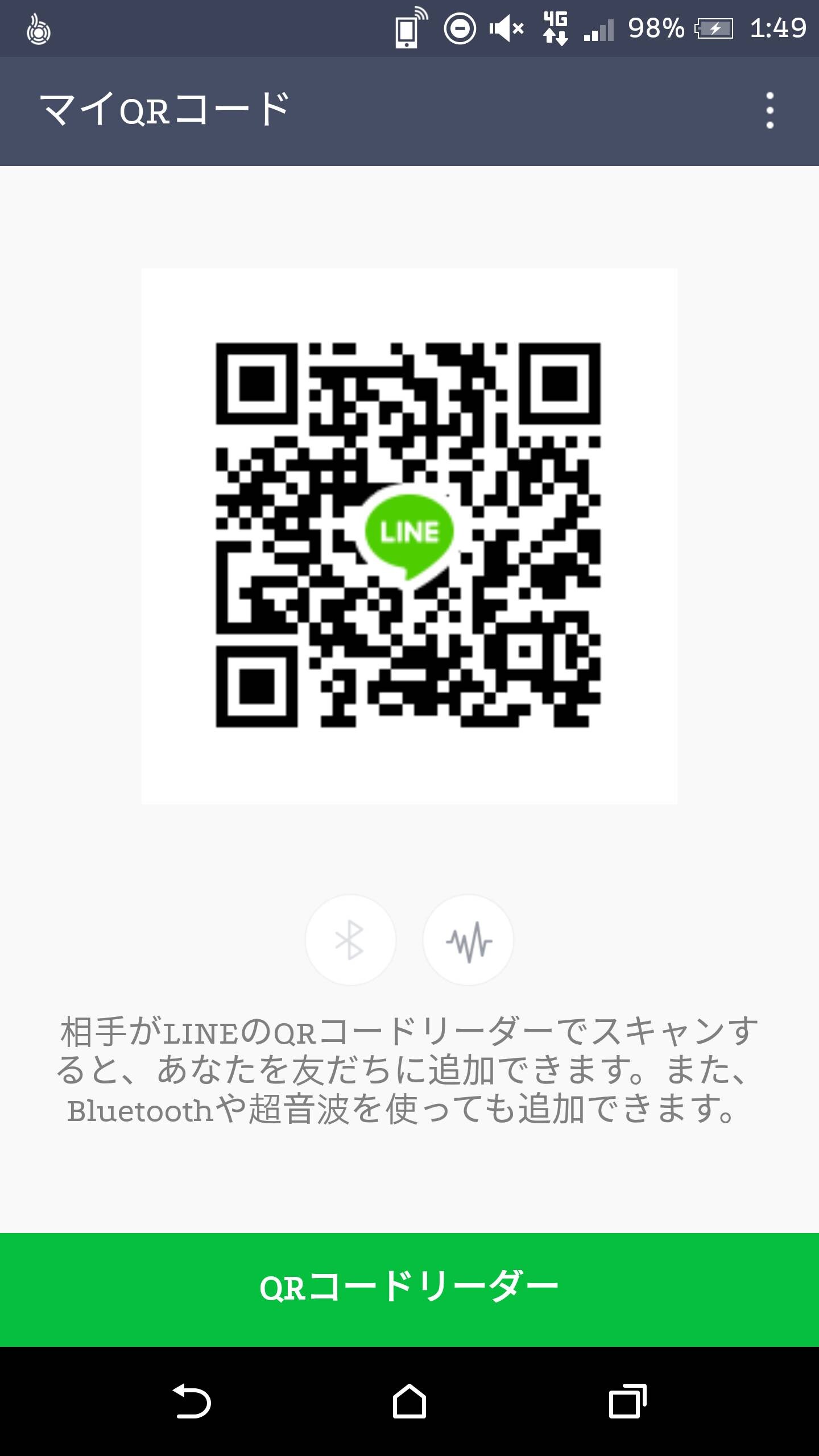The height and width of the screenshot is (1456, 819).
Task: Open the QRコードリーダー button
Action: [409, 1290]
